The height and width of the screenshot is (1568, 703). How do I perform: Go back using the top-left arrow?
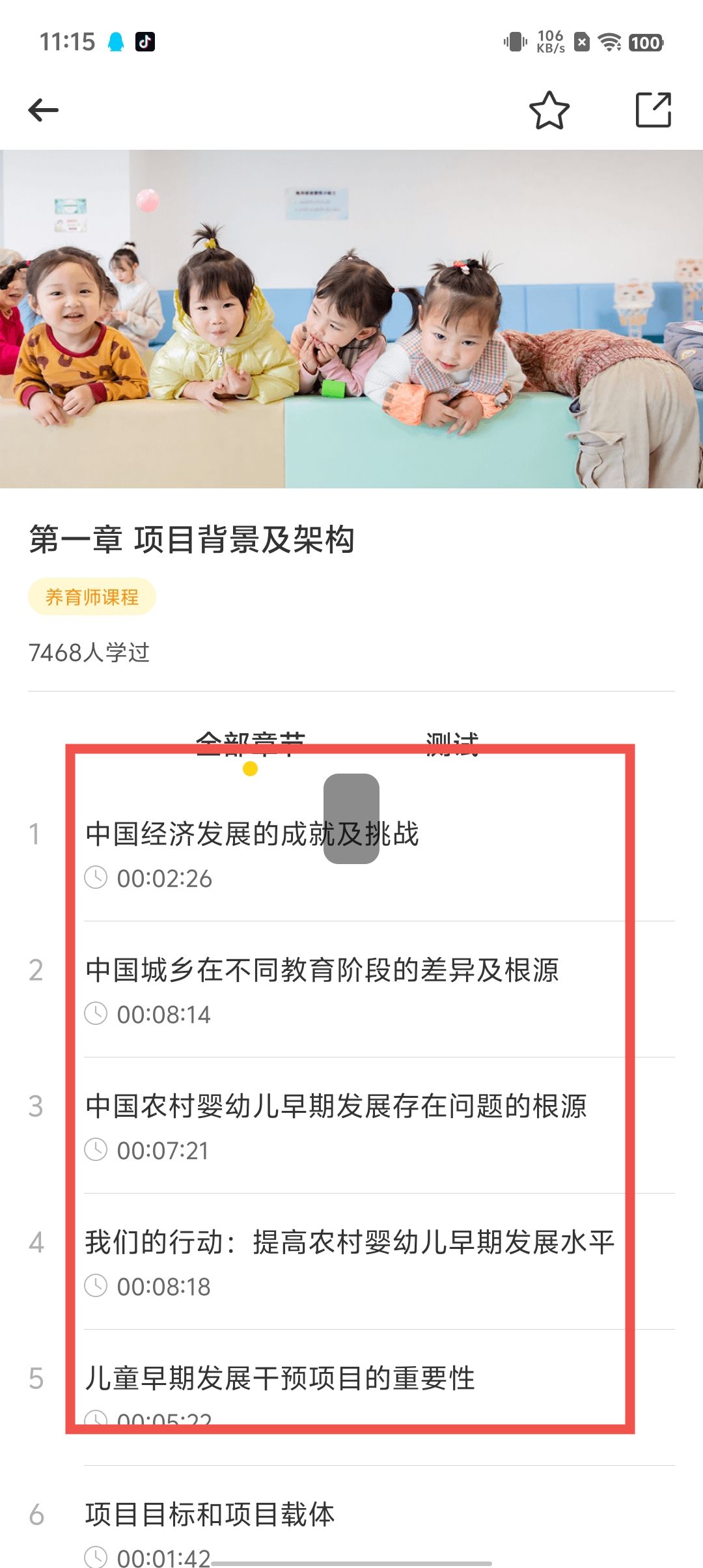44,110
